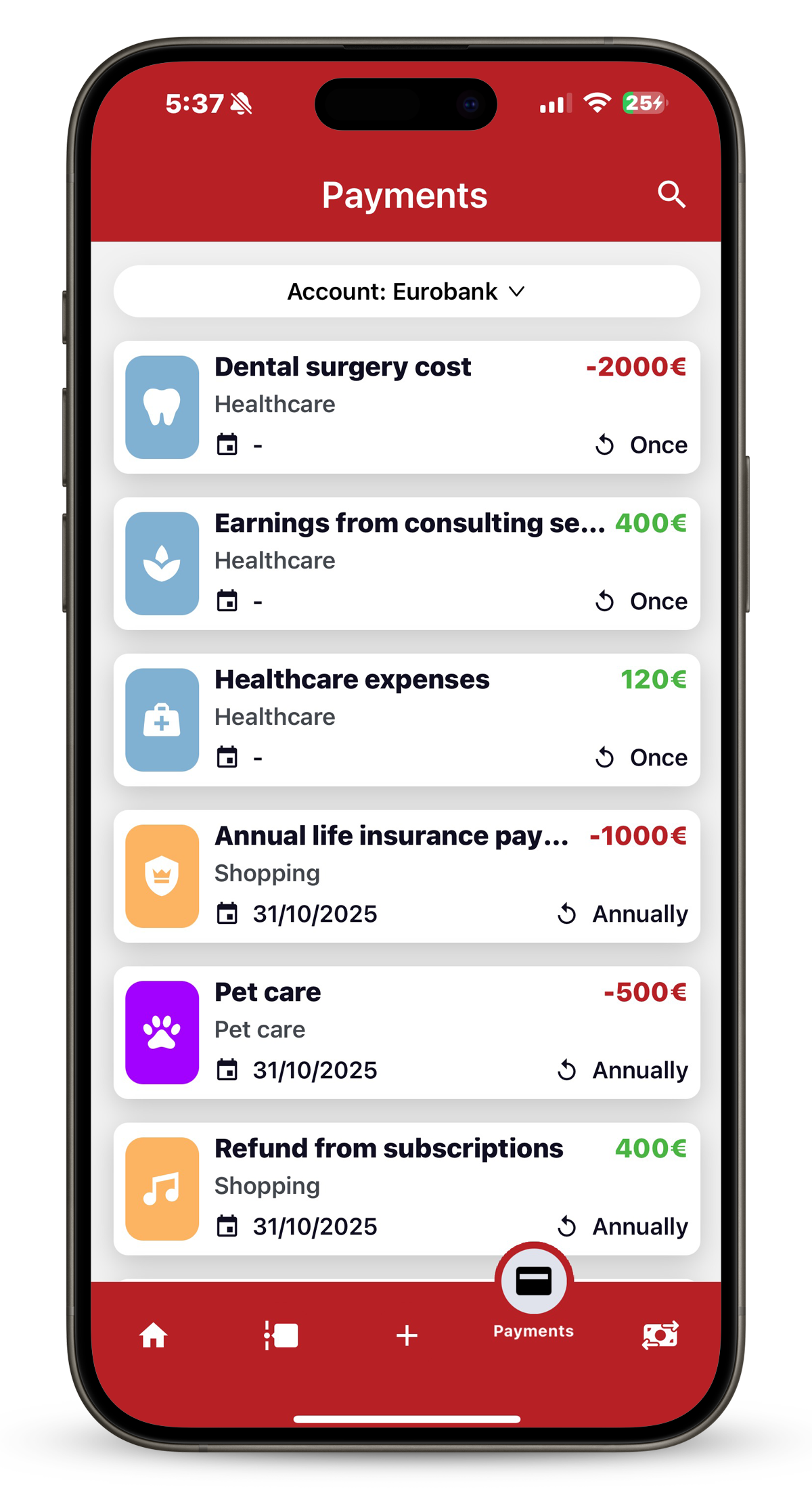
Task: Expand the Account: Eurobank dropdown
Action: click(407, 292)
